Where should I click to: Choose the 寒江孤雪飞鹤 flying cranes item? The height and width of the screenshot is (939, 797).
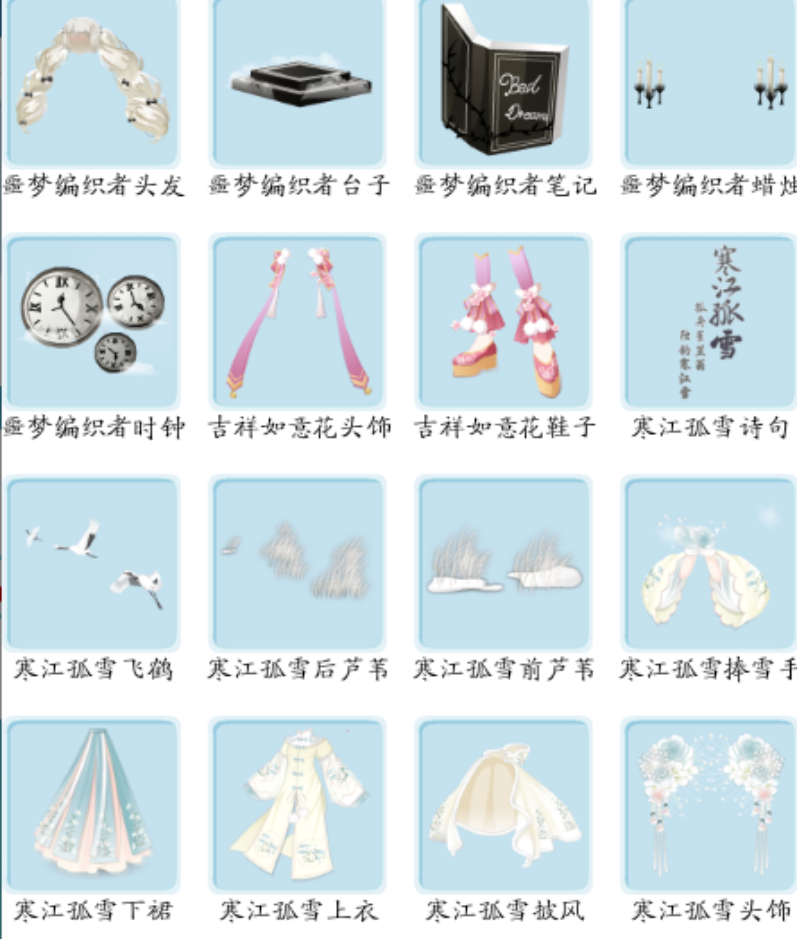click(93, 564)
